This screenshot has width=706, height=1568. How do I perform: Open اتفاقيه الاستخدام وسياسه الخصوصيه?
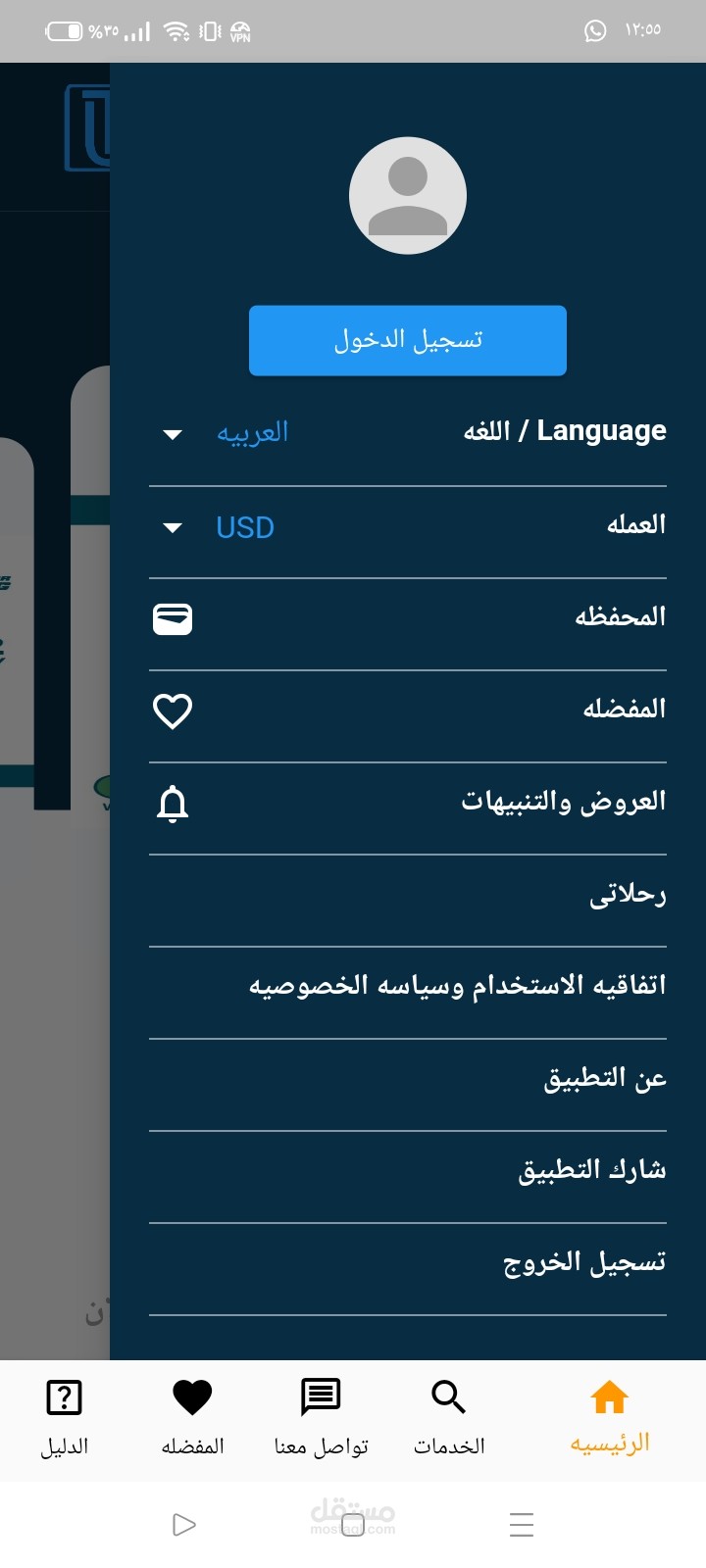pos(457,986)
